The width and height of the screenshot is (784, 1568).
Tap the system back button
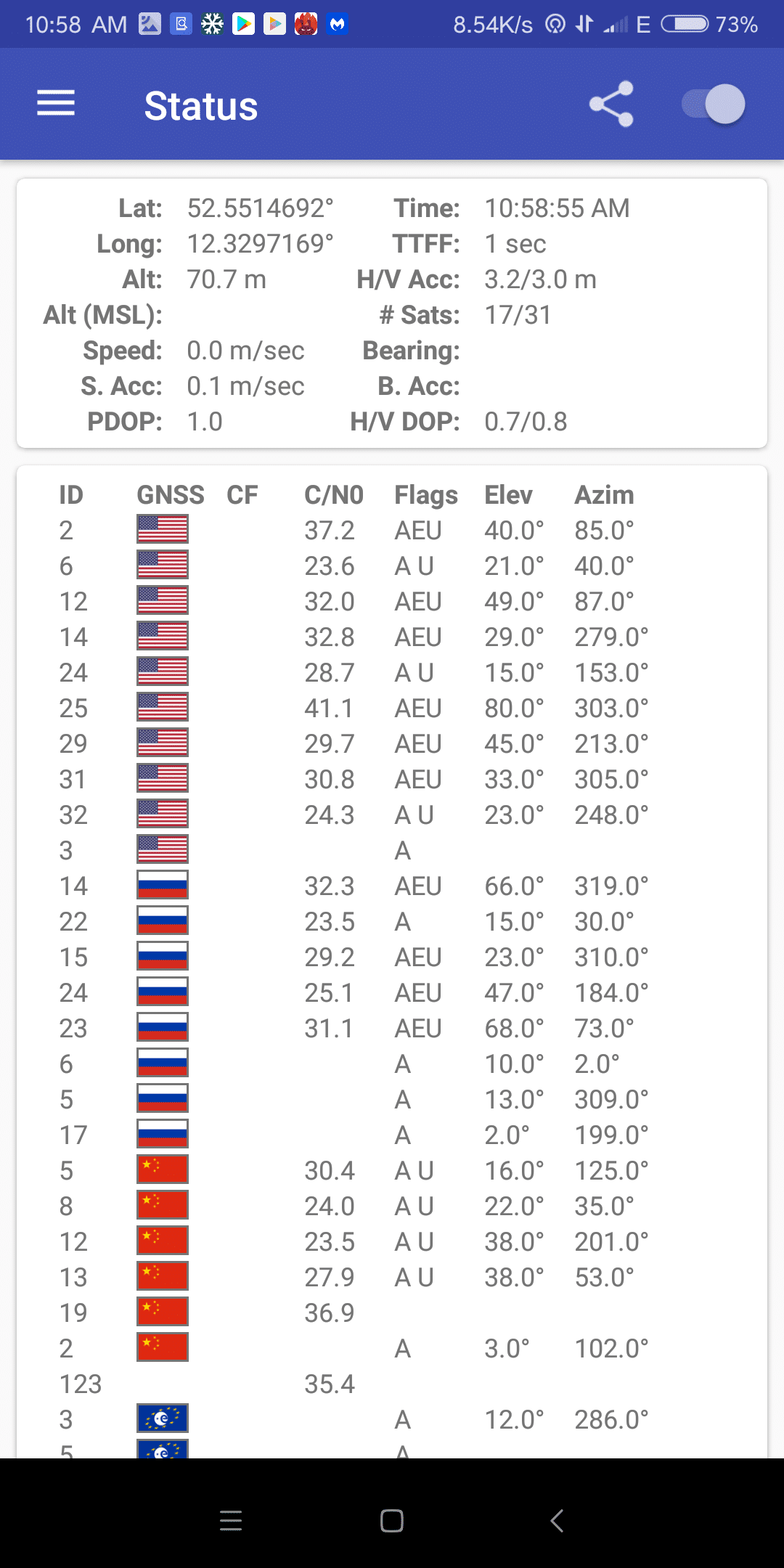click(x=557, y=1520)
